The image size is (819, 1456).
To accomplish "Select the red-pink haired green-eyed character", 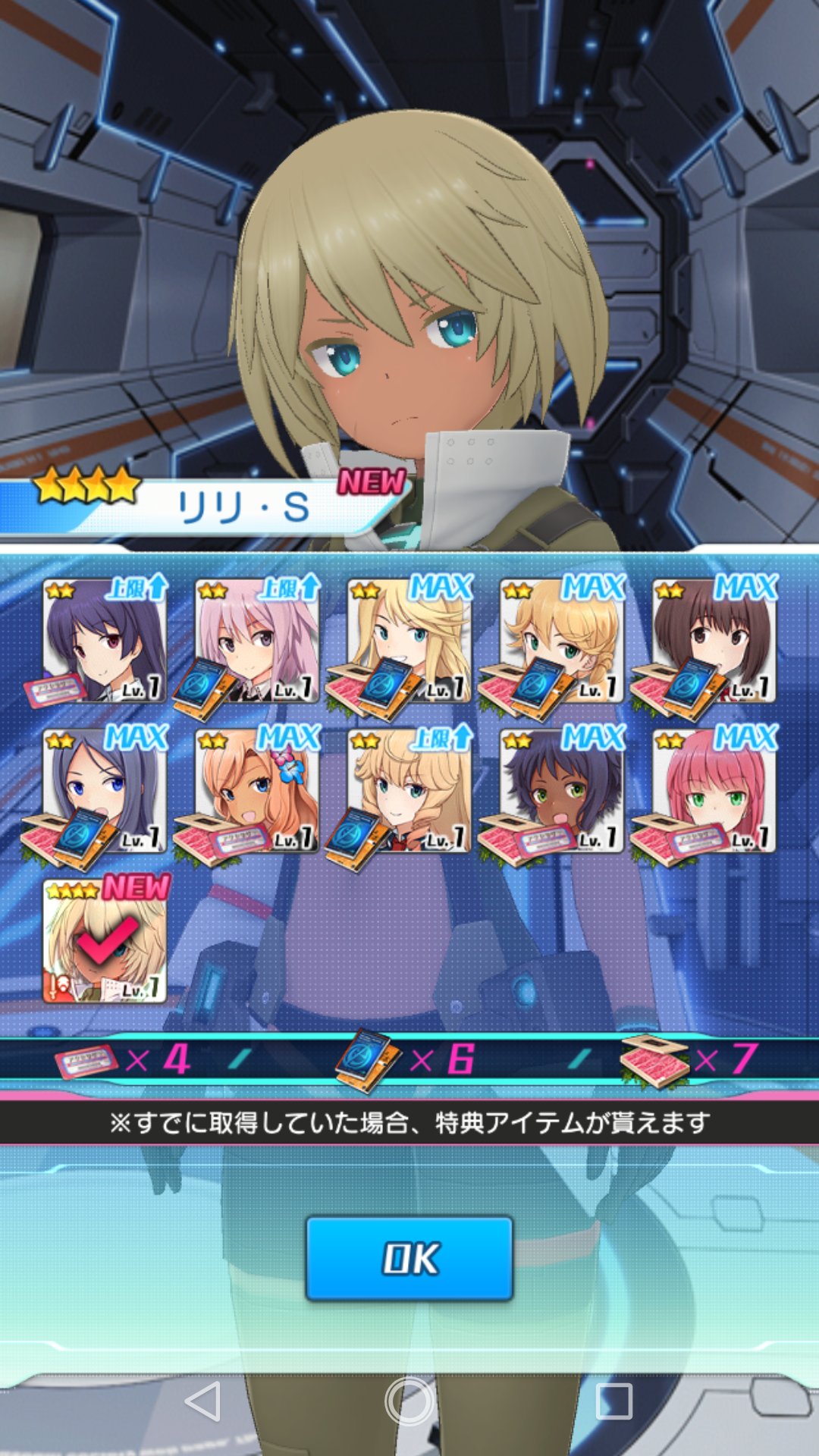I will coord(713,791).
